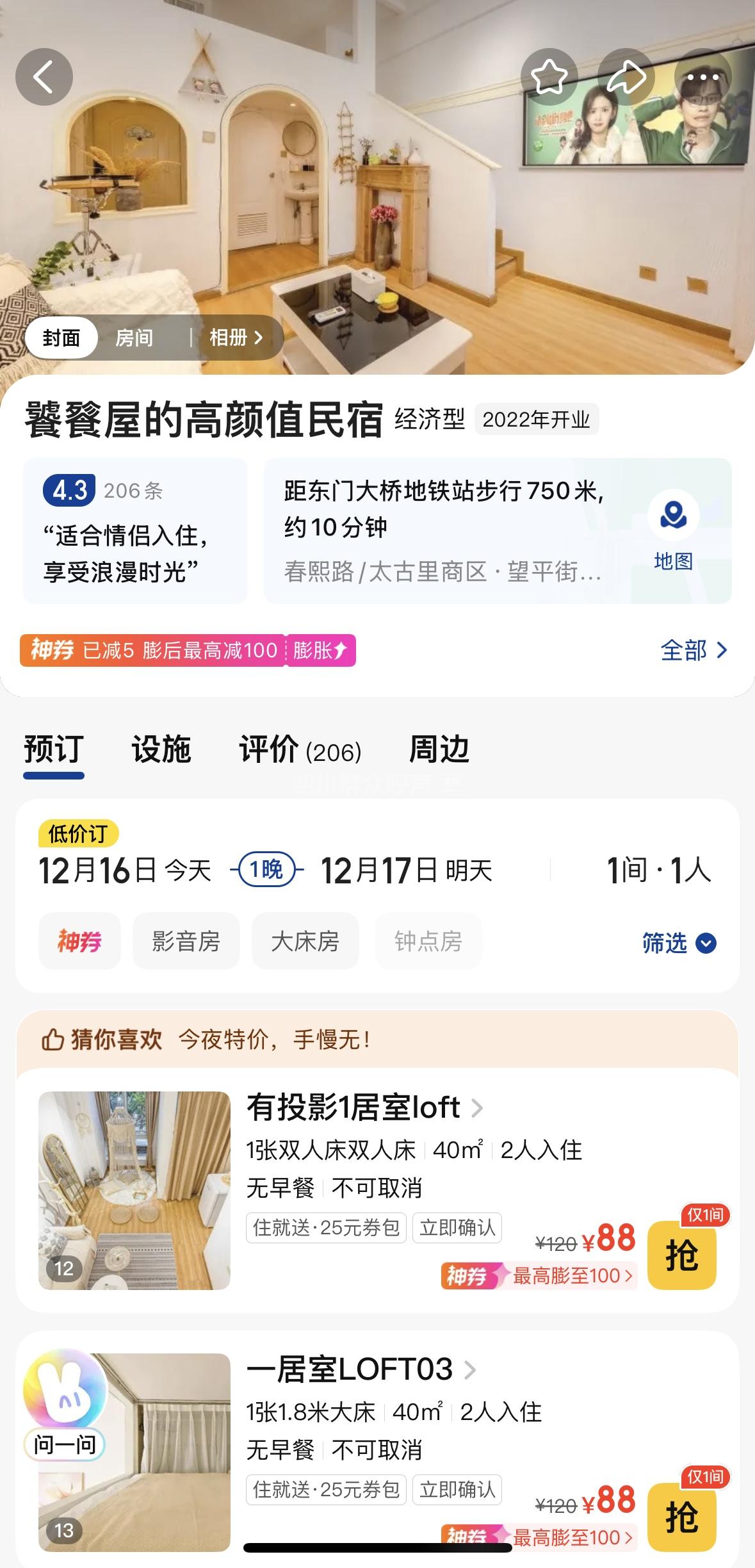View 全部 coupons and offers
This screenshot has height=1568, width=755.
pyautogui.click(x=694, y=650)
